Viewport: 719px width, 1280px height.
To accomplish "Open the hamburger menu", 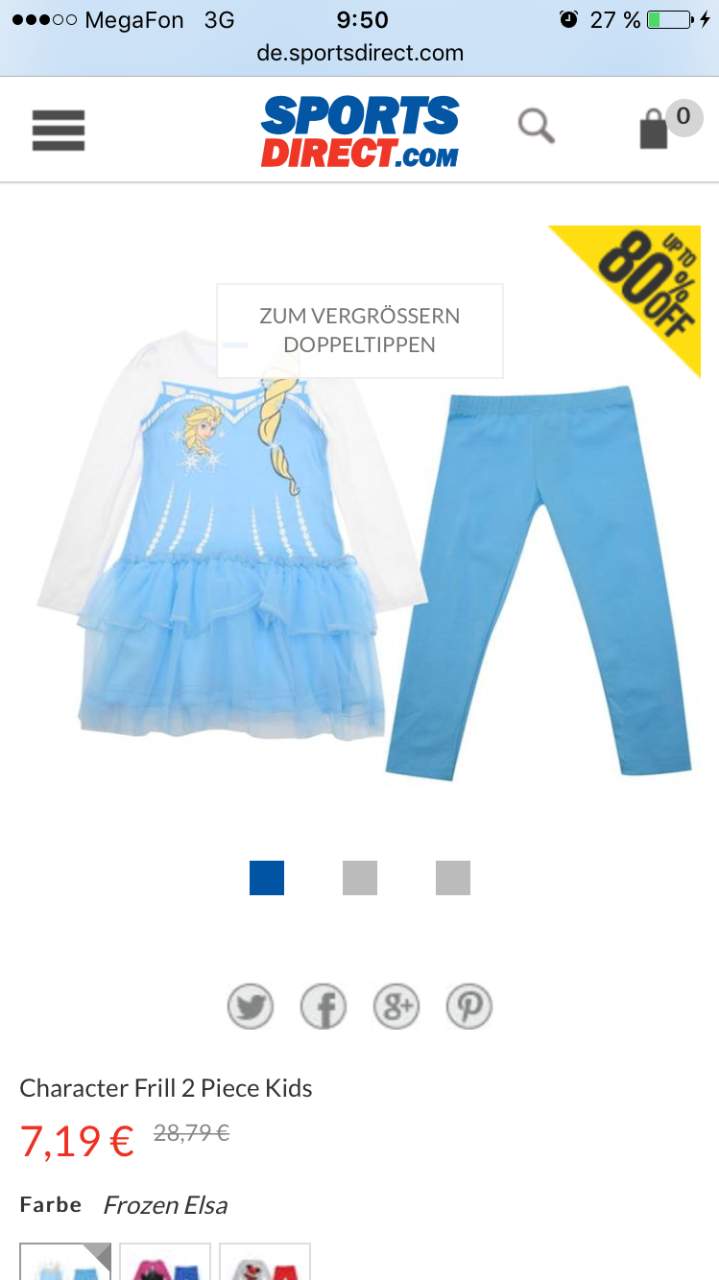I will point(58,130).
